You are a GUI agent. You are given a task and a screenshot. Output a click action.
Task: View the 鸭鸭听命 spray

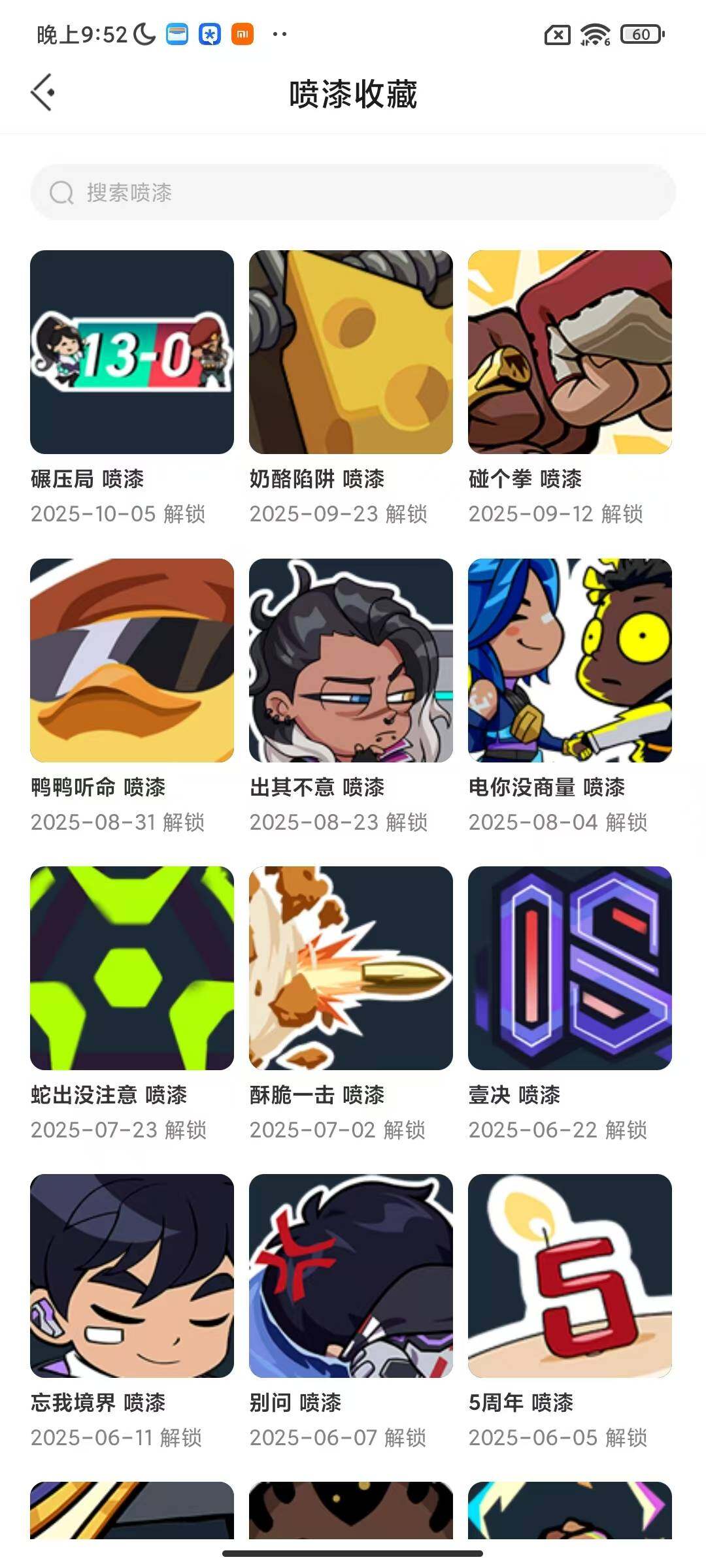click(x=132, y=660)
